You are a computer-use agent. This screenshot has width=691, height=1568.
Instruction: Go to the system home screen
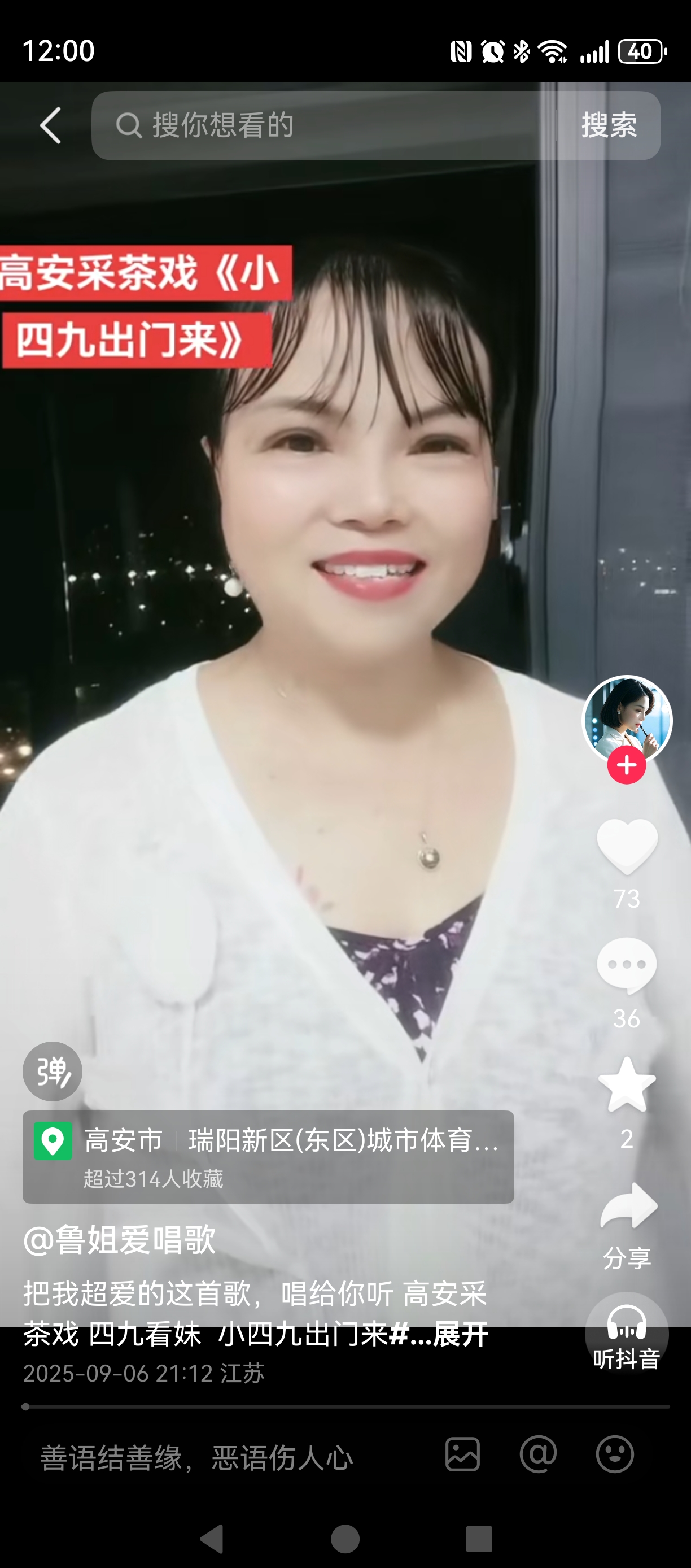345,1539
